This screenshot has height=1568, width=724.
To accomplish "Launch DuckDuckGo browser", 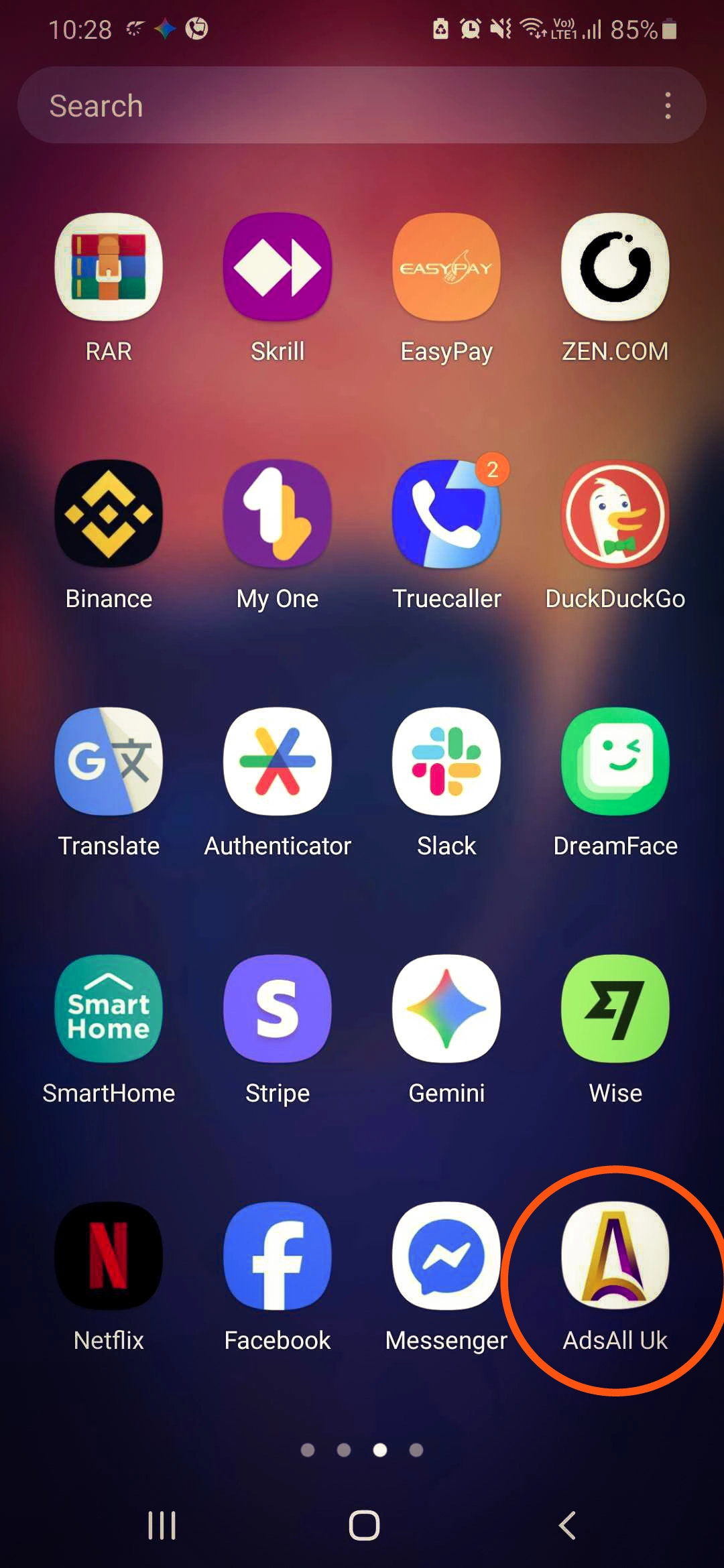I will 615,514.
